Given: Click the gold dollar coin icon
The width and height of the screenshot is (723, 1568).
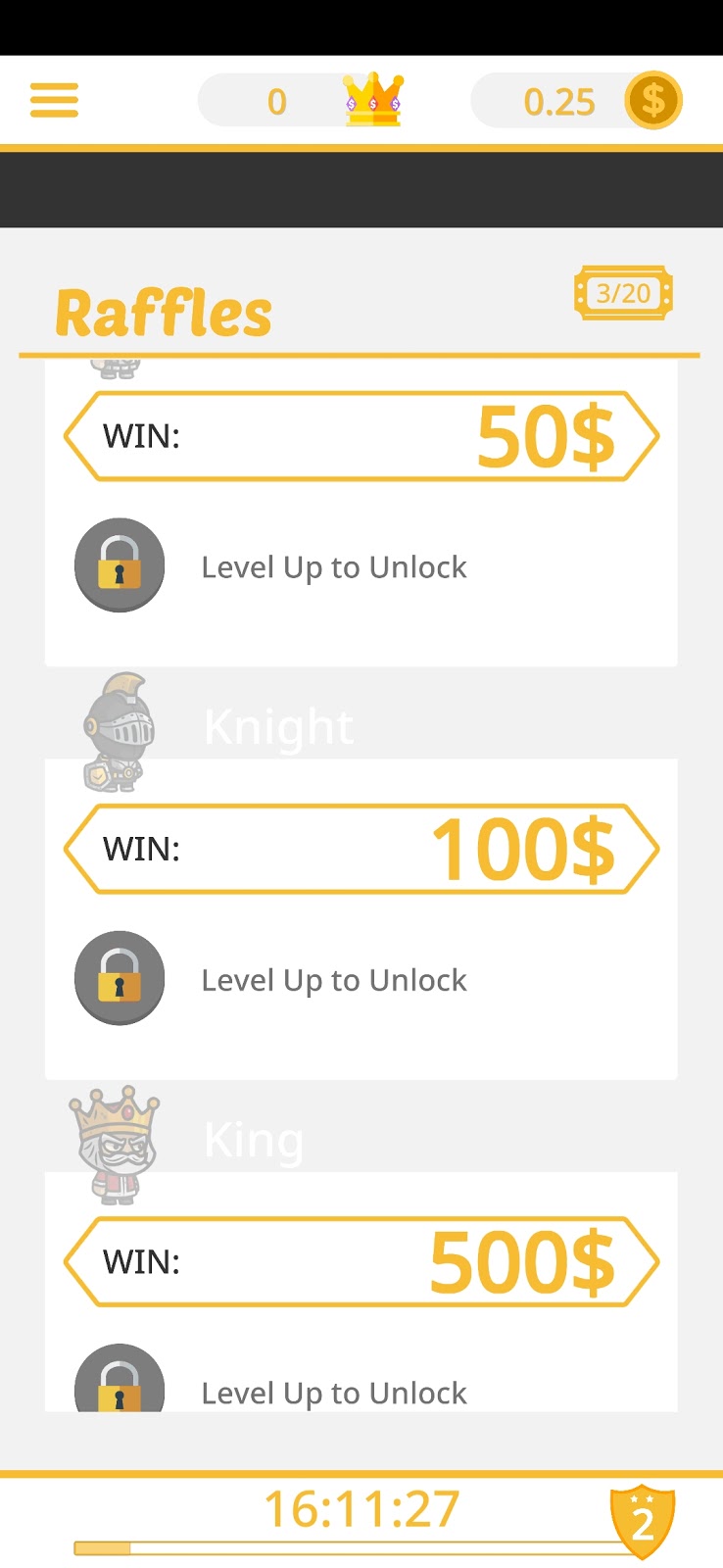Looking at the screenshot, I should [654, 99].
